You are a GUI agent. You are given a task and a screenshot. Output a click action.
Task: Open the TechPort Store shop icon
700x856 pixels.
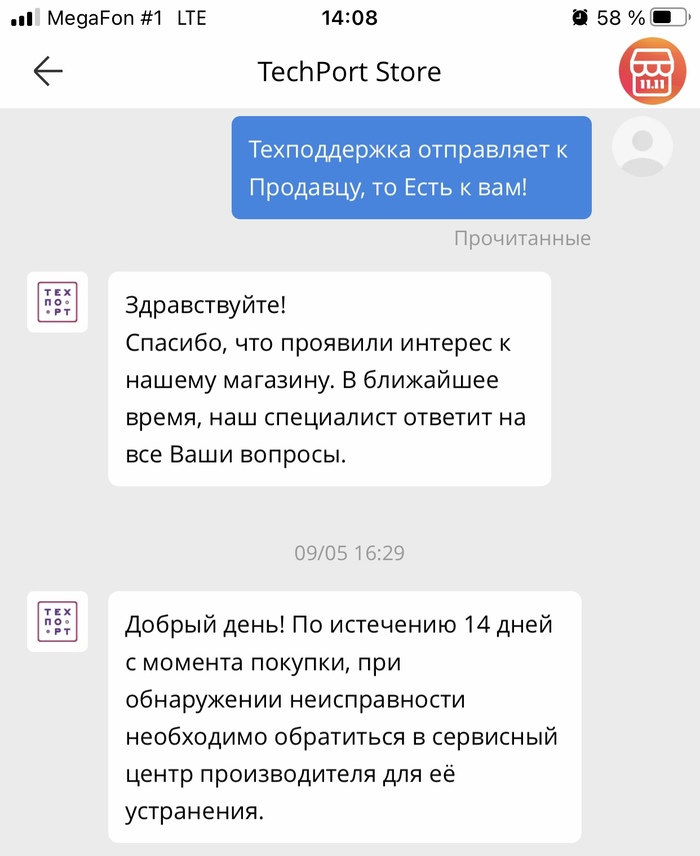(651, 71)
